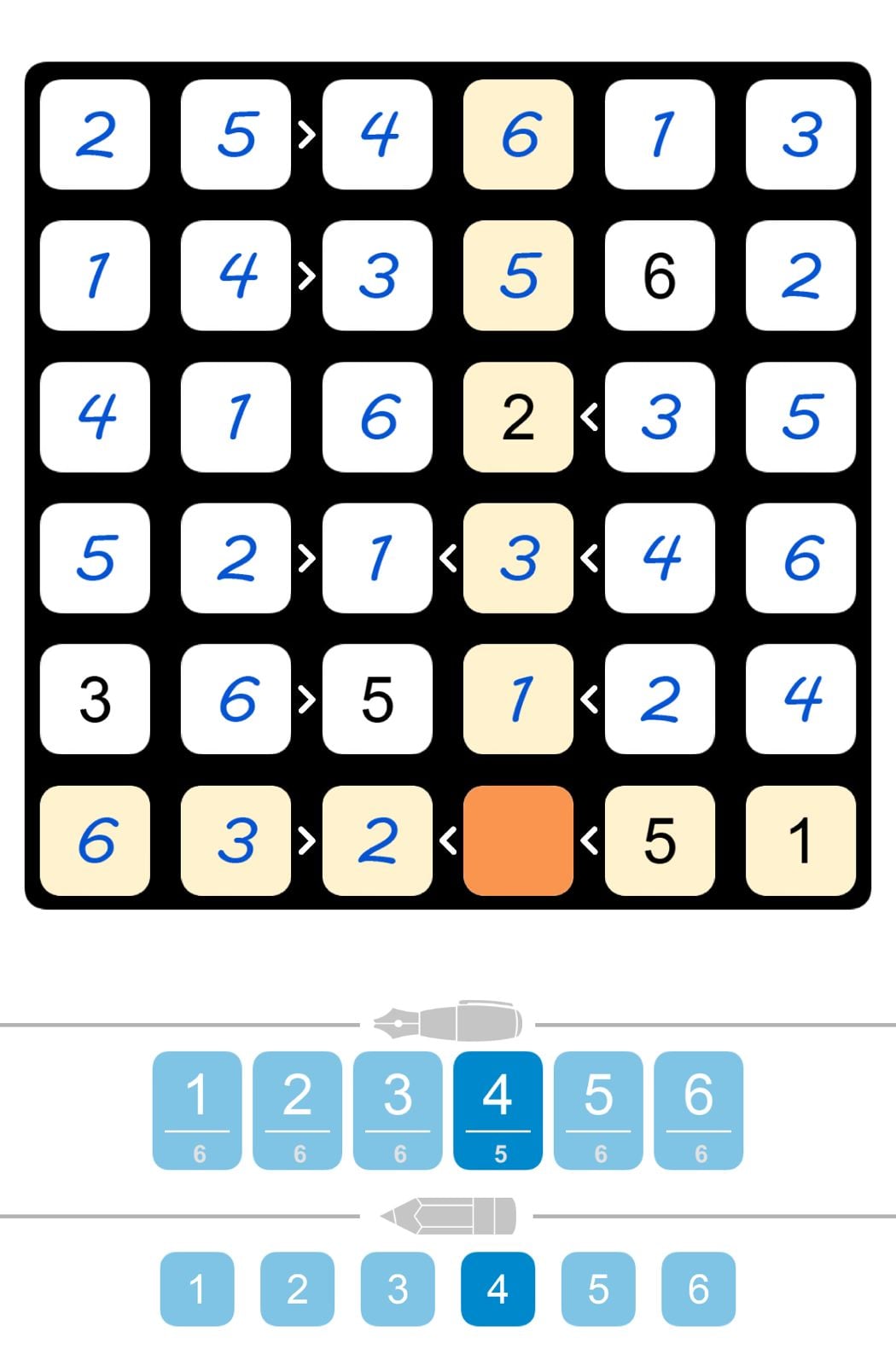Mark pencil note 6

click(698, 1288)
